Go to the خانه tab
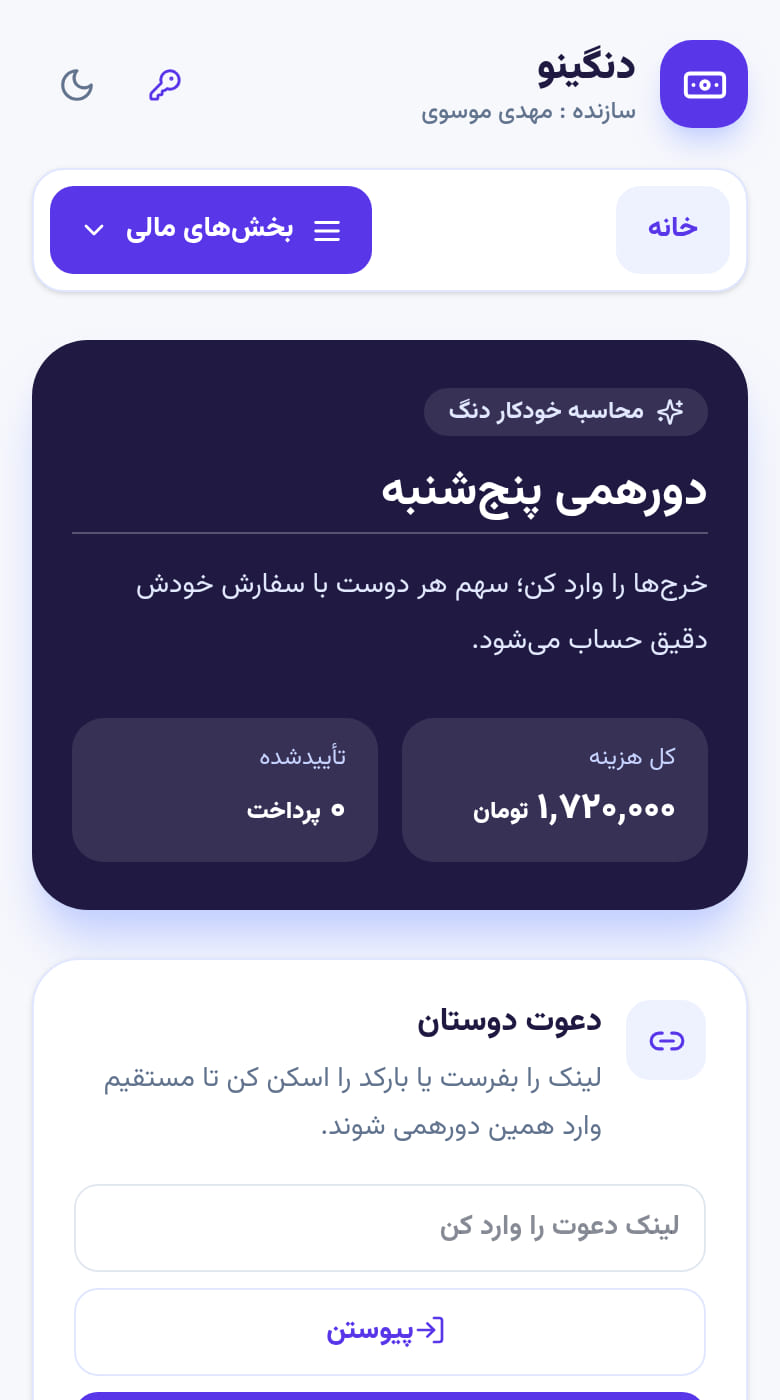The width and height of the screenshot is (780, 1400). click(672, 229)
